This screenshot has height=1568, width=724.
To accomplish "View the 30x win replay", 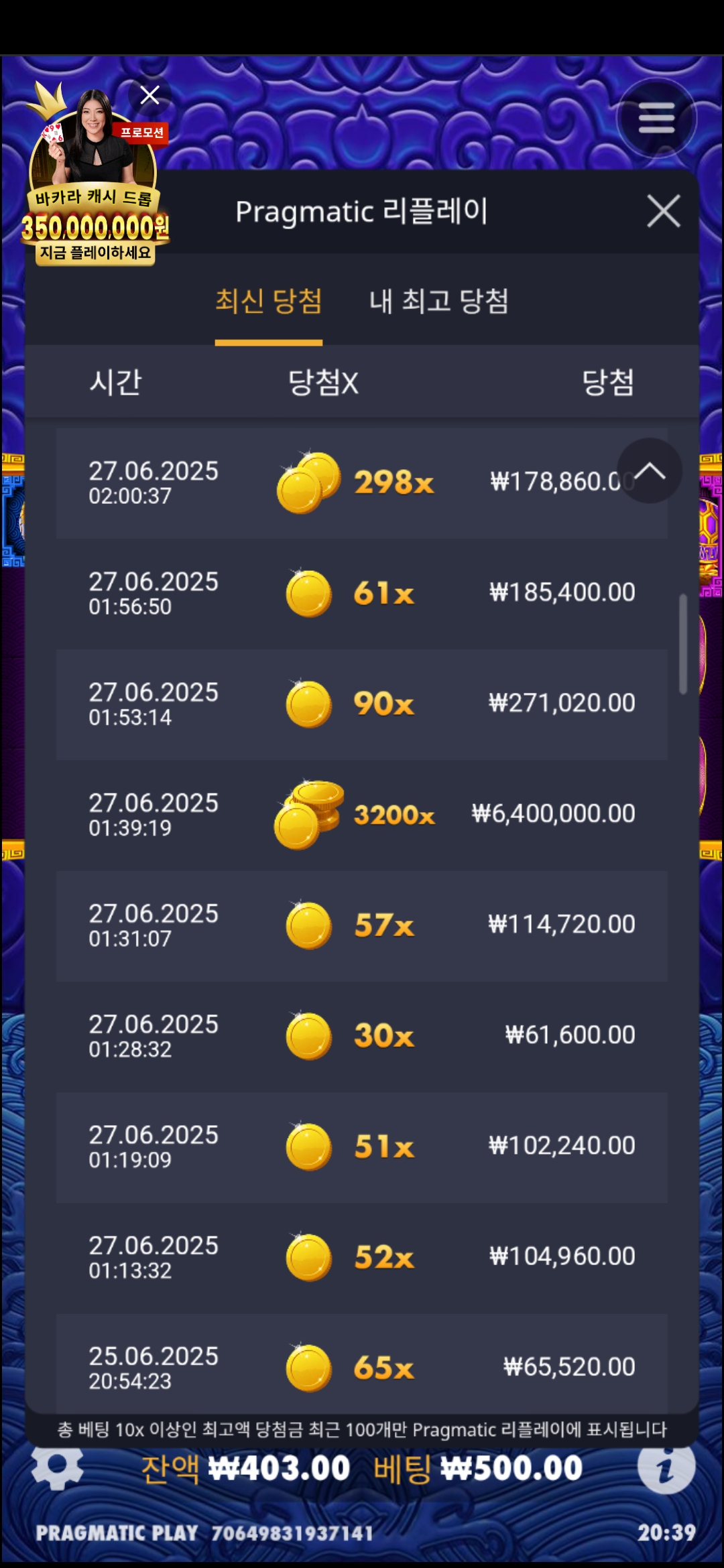I will [x=362, y=1036].
